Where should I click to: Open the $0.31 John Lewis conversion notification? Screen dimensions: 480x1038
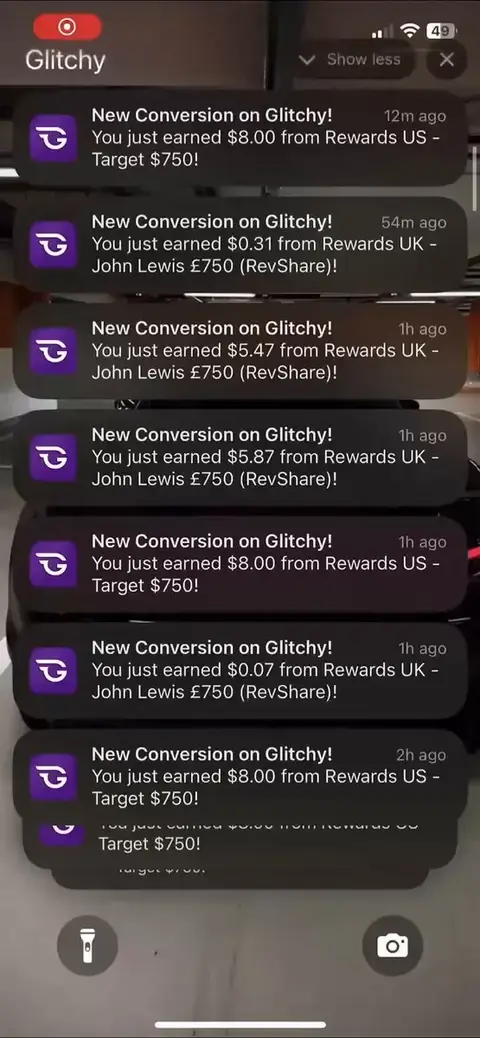pyautogui.click(x=240, y=244)
